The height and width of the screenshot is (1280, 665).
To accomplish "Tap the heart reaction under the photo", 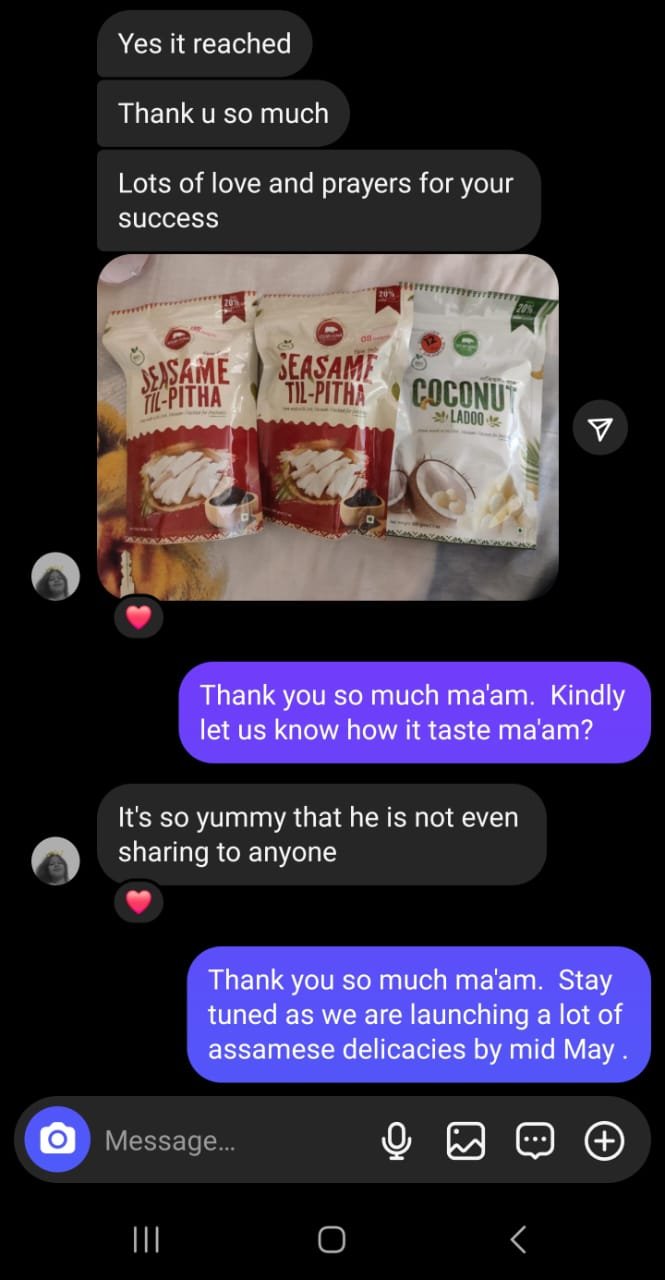I will click(138, 618).
